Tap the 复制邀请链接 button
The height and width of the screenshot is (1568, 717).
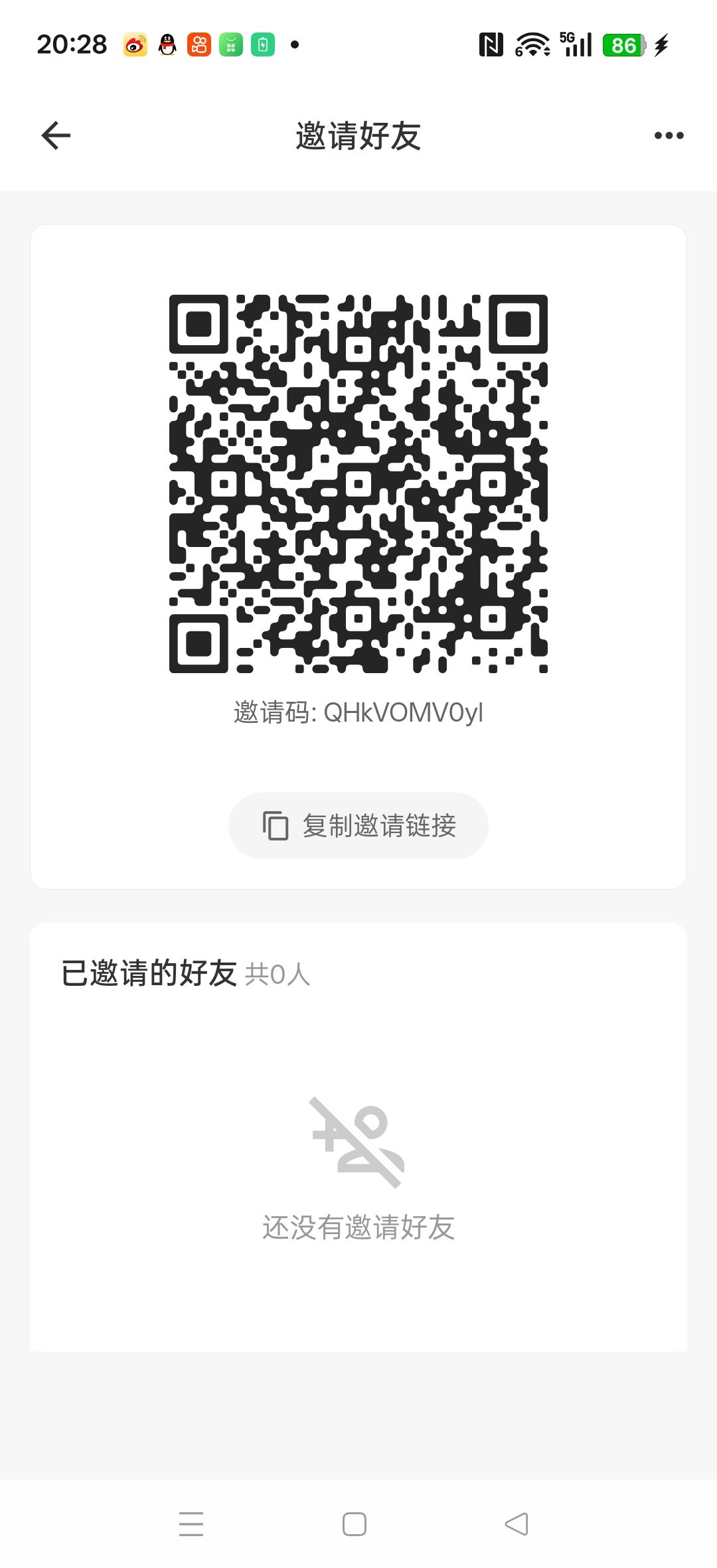pyautogui.click(x=358, y=825)
